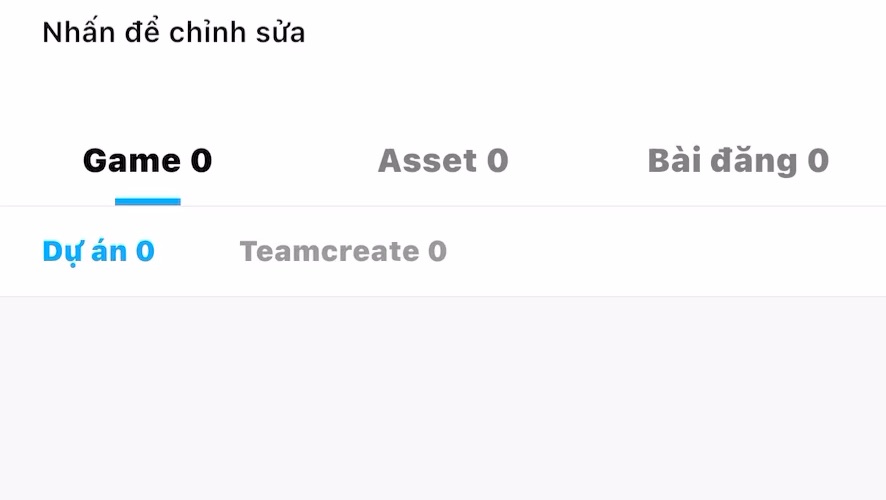The image size is (886, 500).
Task: Tap "Nhấn để chỉnh sửa" to edit profile
Action: tap(173, 33)
